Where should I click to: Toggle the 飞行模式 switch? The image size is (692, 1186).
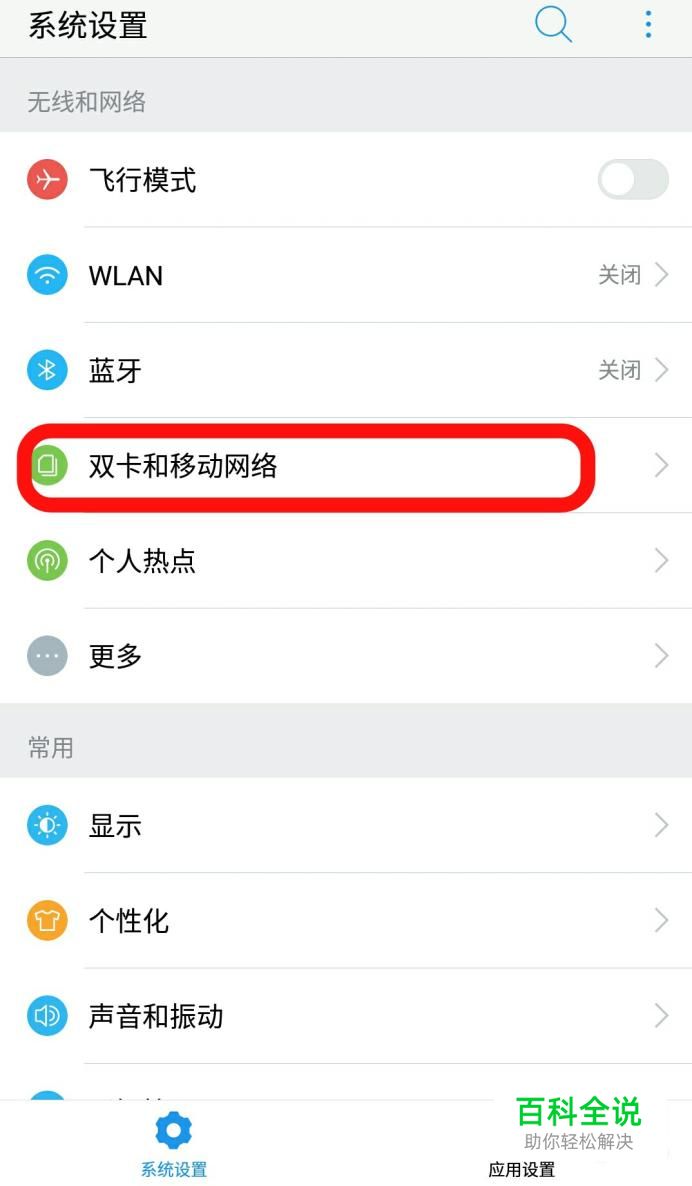[x=633, y=180]
